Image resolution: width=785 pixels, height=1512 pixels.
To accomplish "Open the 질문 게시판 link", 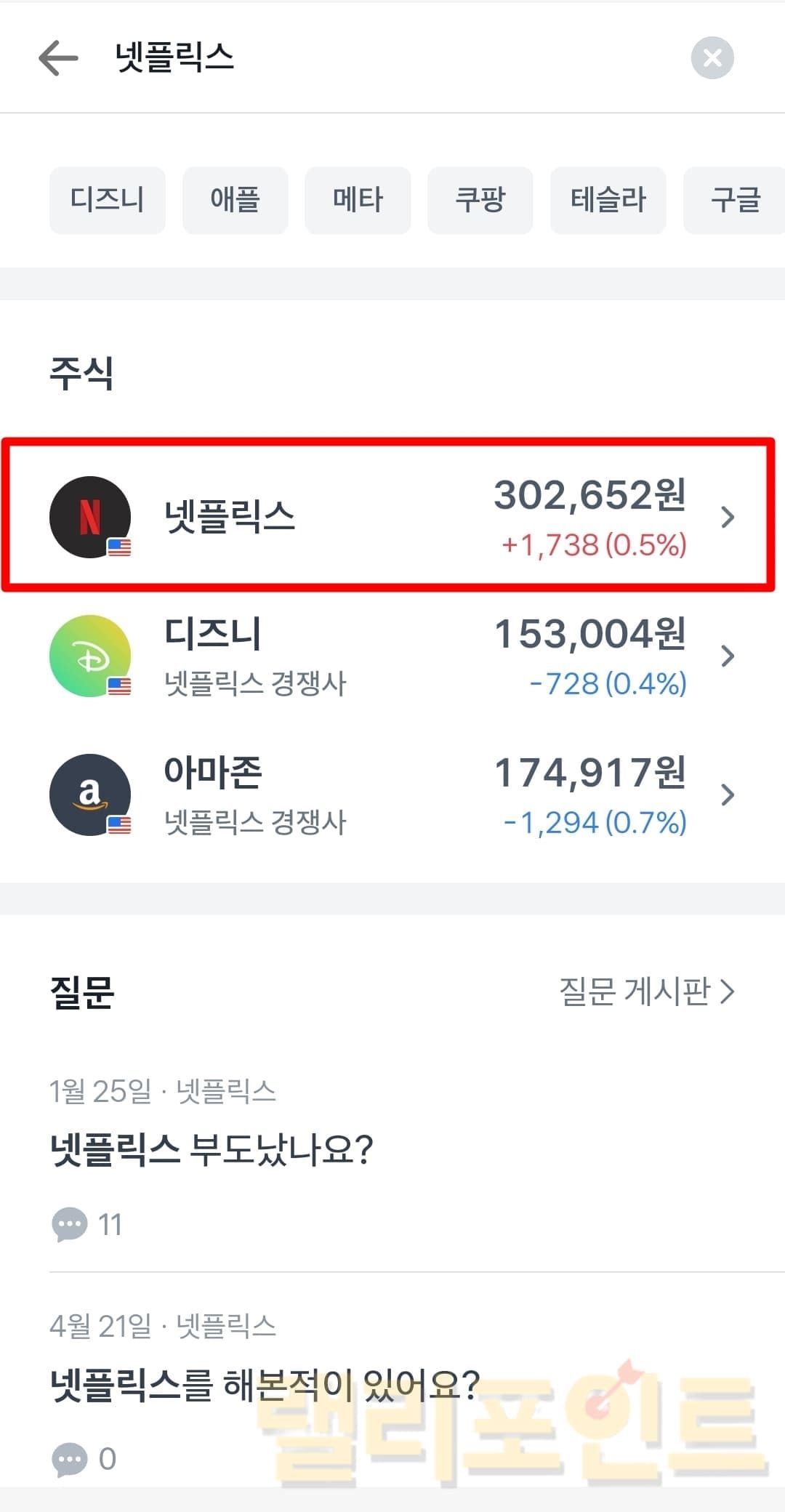I will pos(646,991).
